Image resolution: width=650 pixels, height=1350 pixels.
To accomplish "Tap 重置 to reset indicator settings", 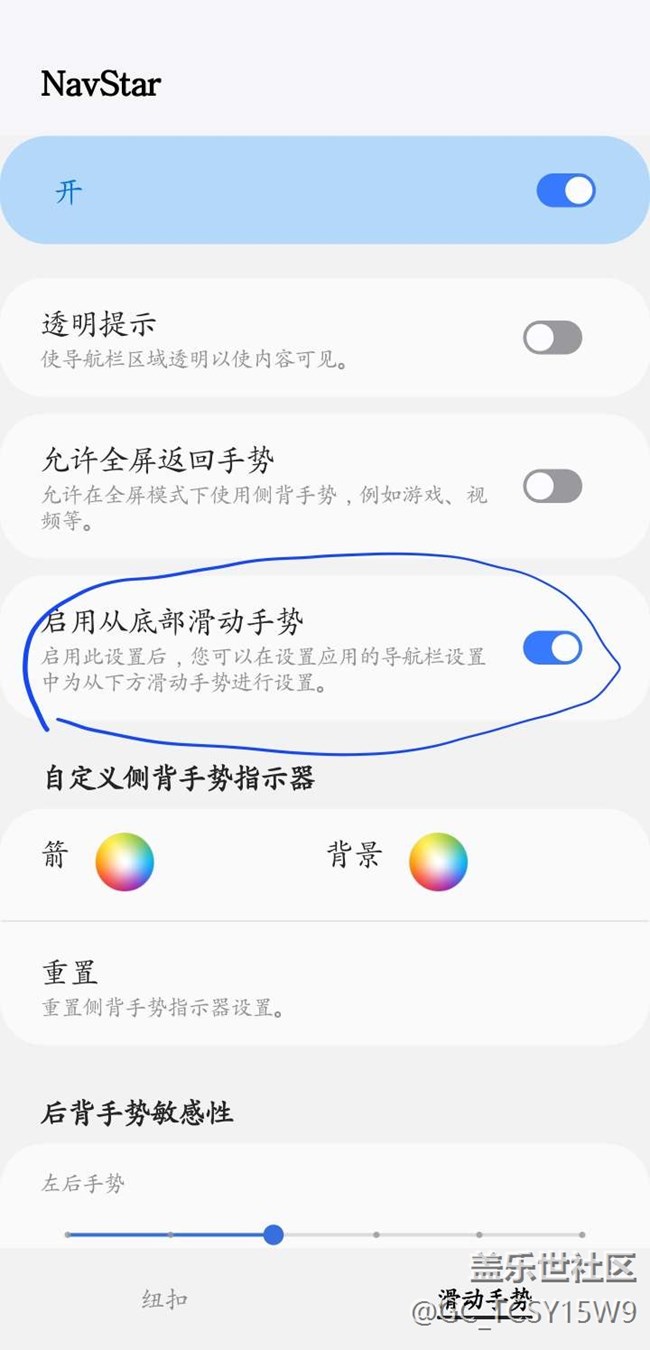I will pos(325,984).
